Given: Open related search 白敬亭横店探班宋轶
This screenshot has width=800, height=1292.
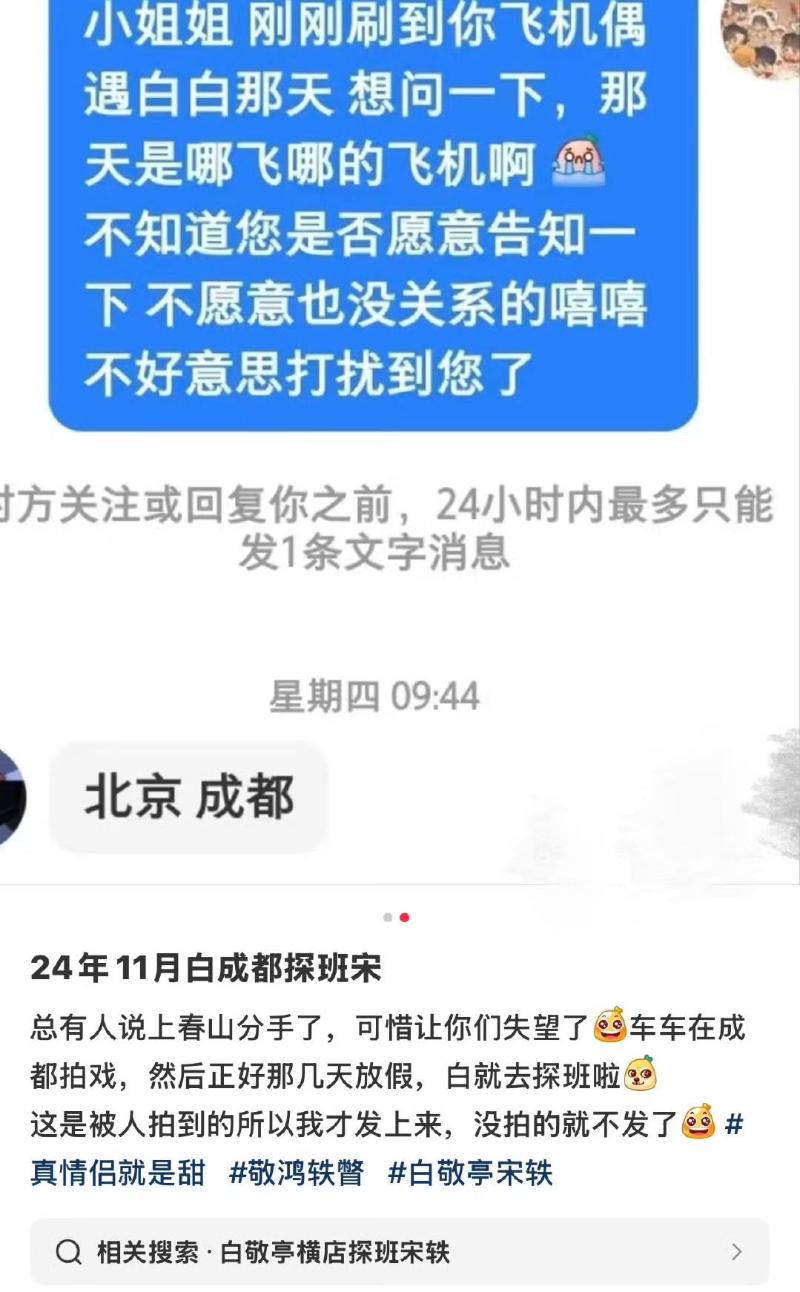Looking at the screenshot, I should click(x=400, y=1251).
